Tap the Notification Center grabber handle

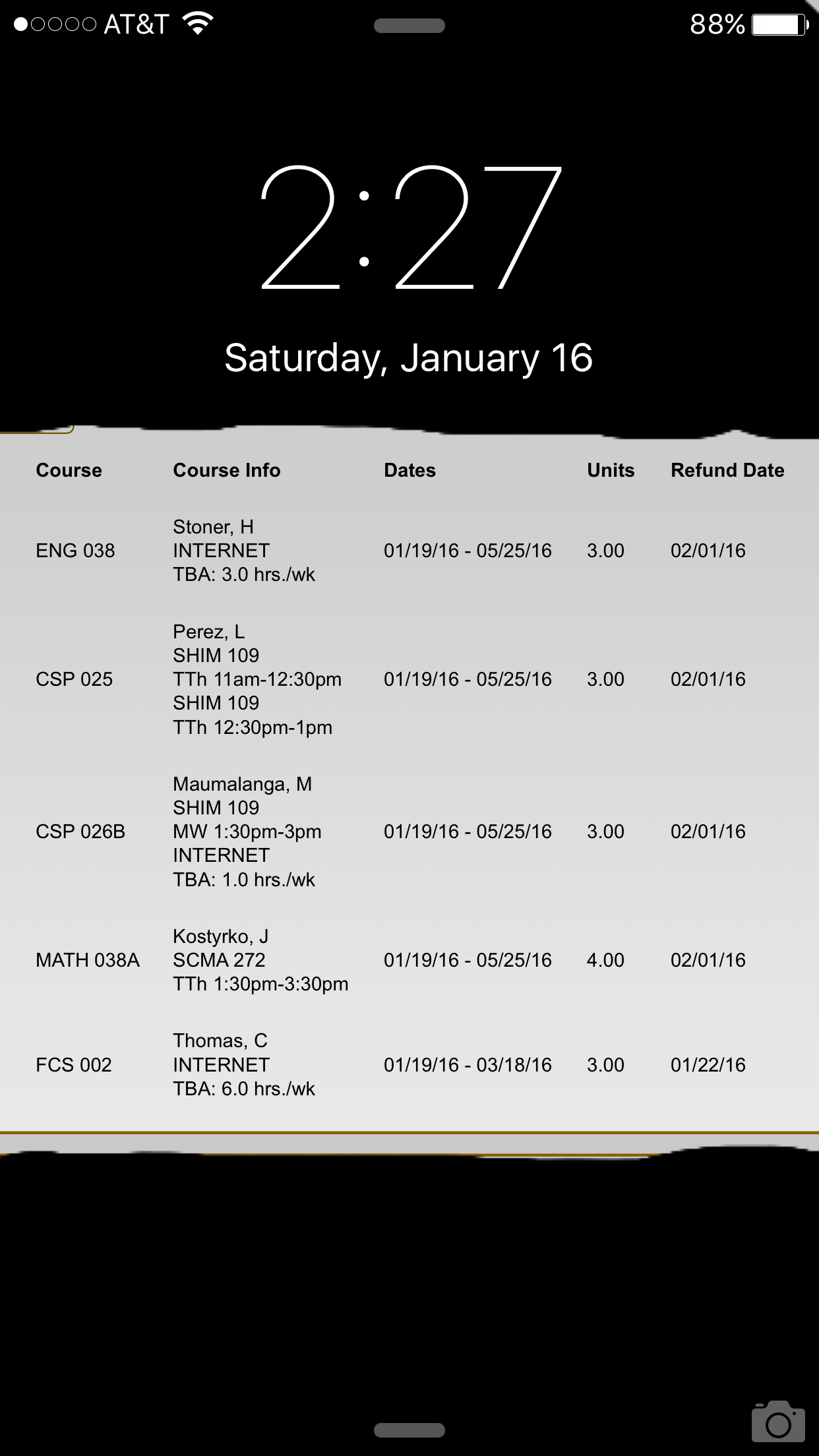point(409,26)
